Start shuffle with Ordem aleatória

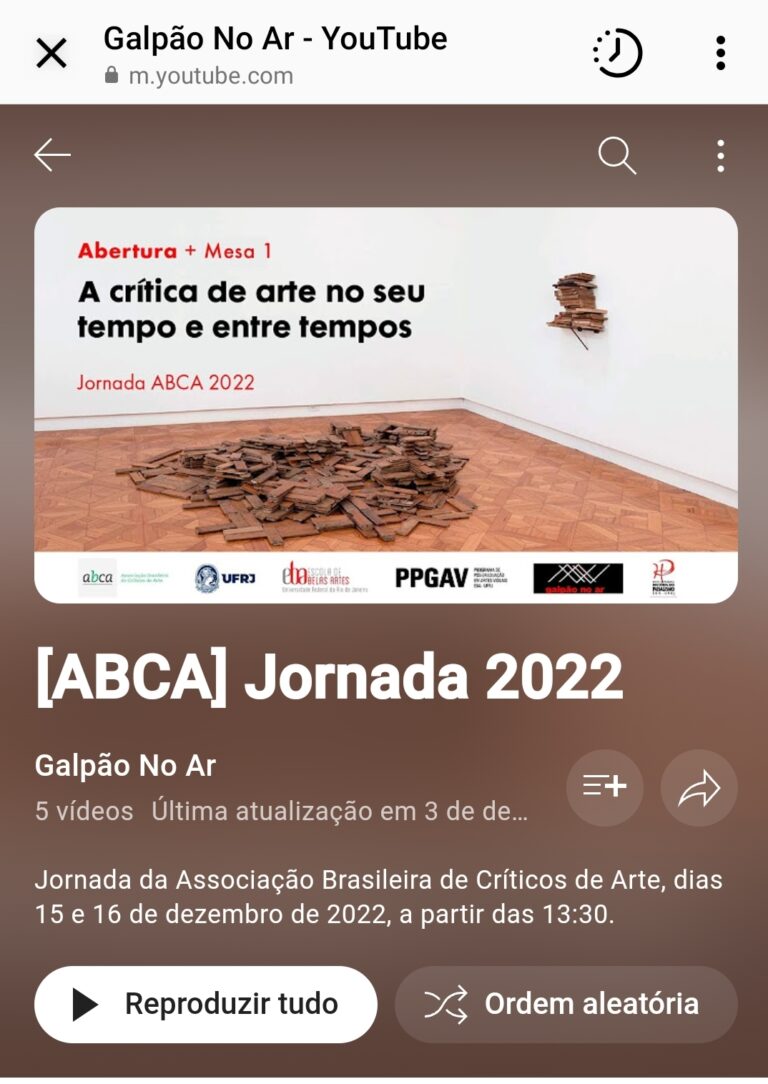[566, 1004]
